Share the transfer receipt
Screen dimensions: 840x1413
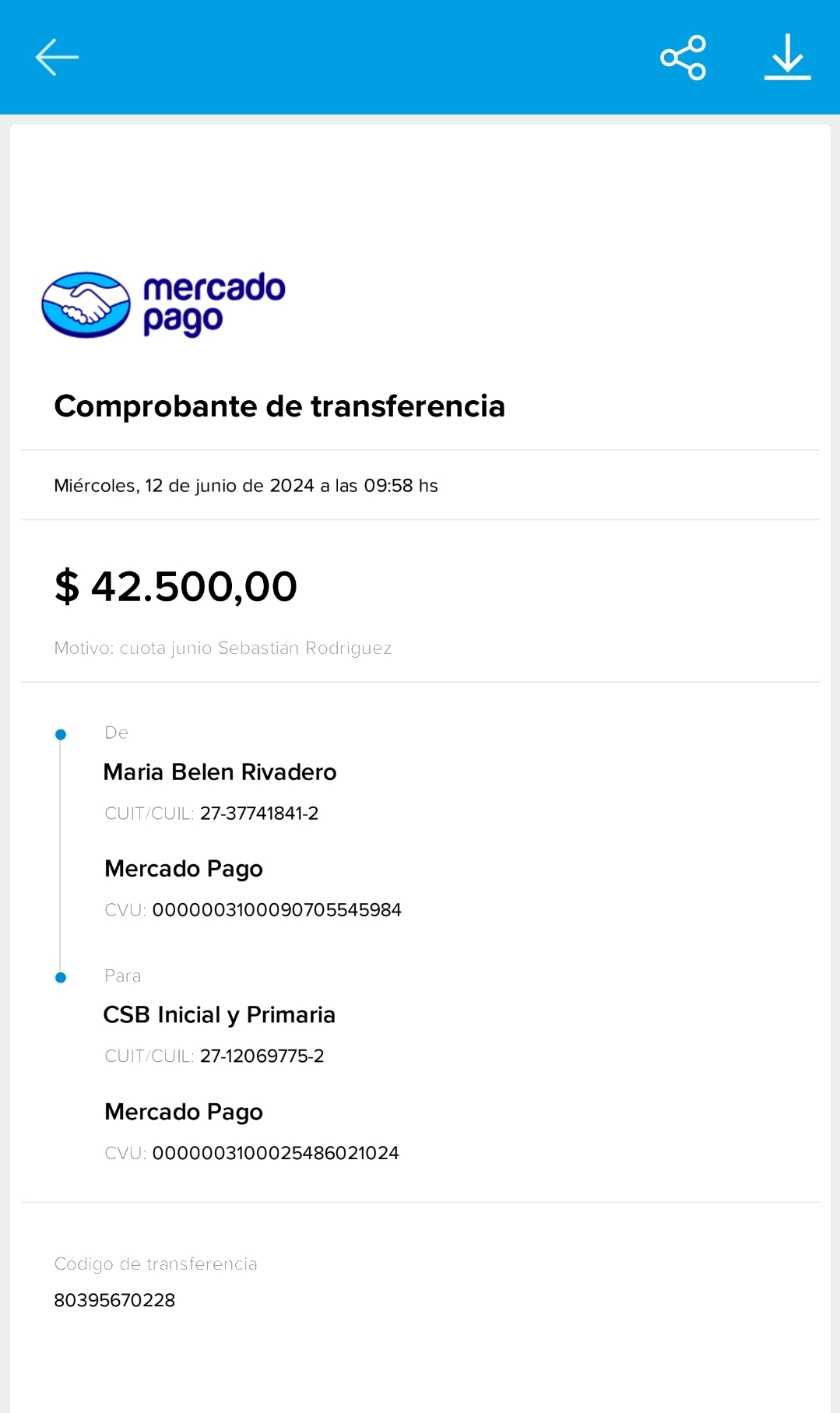pos(683,58)
